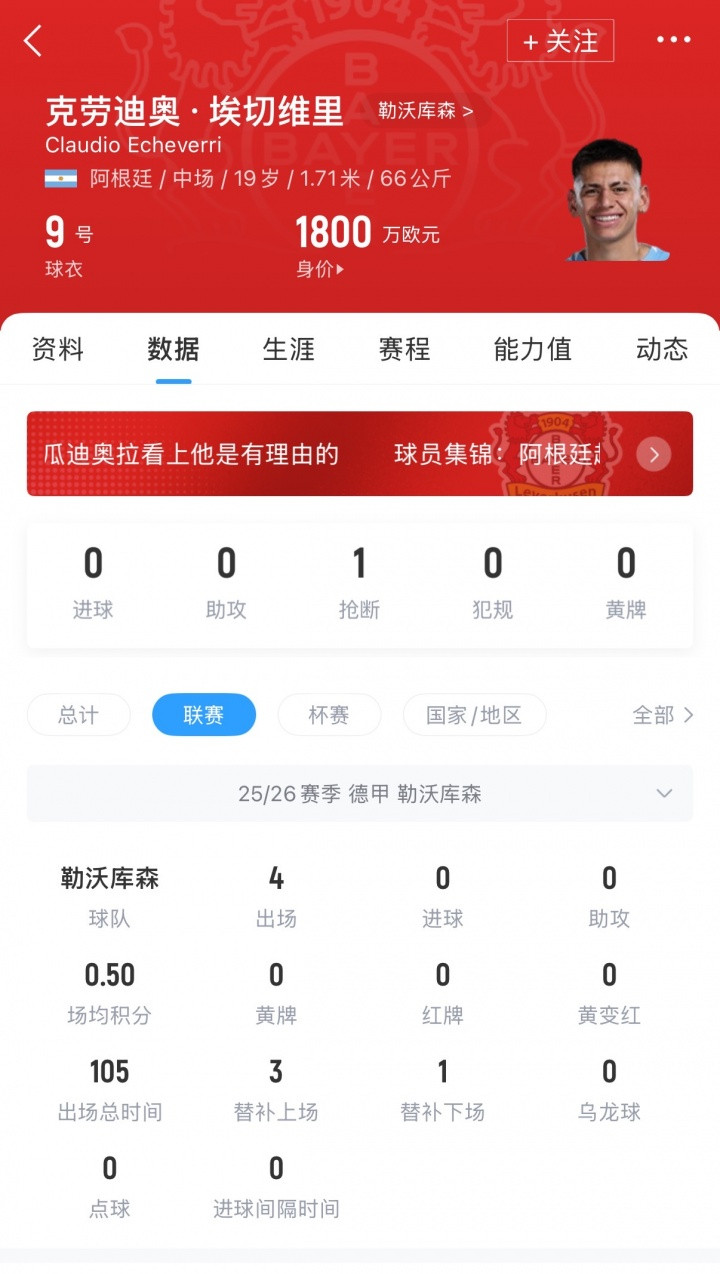Viewport: 720px width, 1274px height.
Task: Select the 联赛 filter chip
Action: coord(204,715)
